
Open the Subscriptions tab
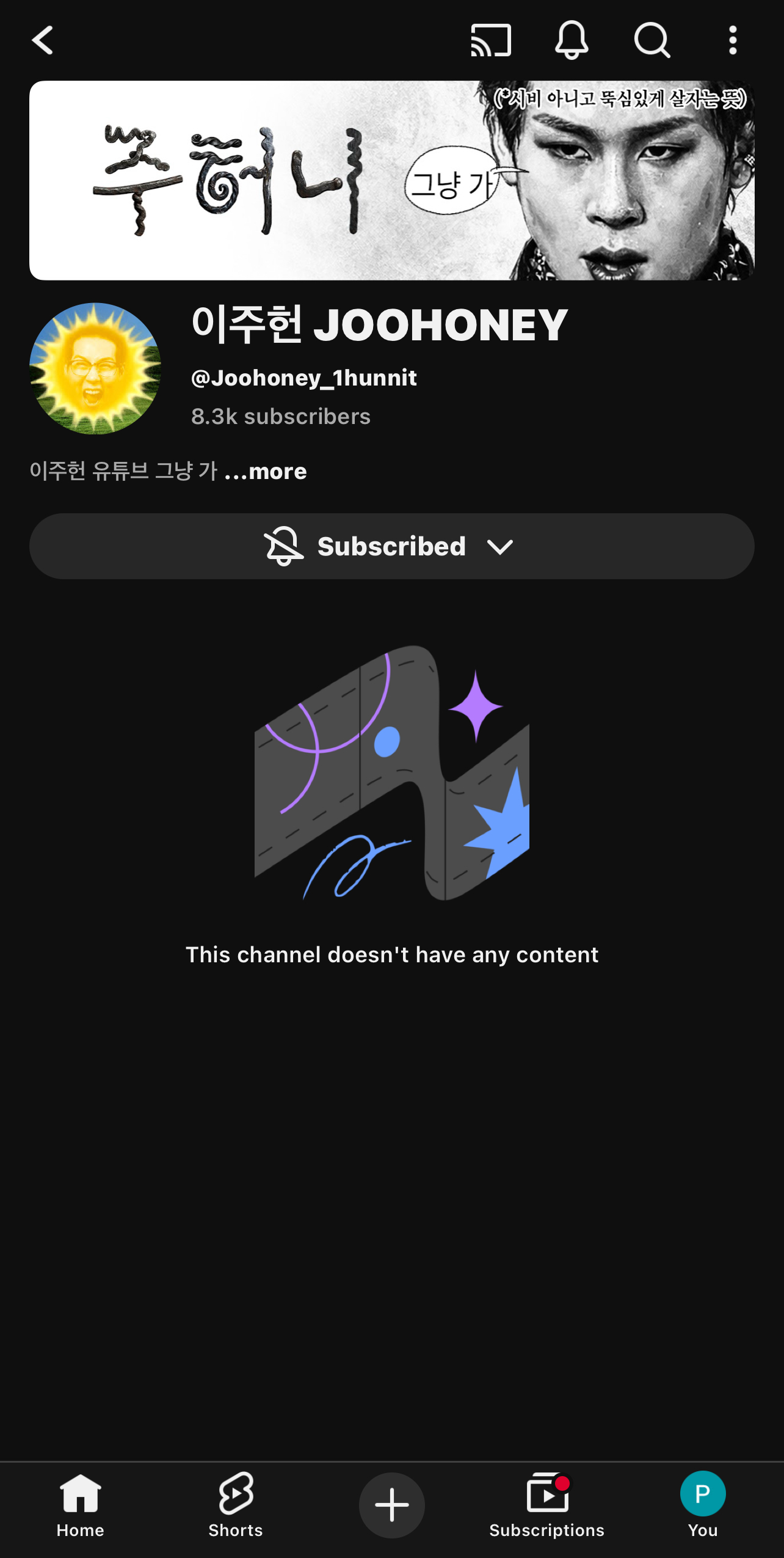click(x=547, y=1504)
